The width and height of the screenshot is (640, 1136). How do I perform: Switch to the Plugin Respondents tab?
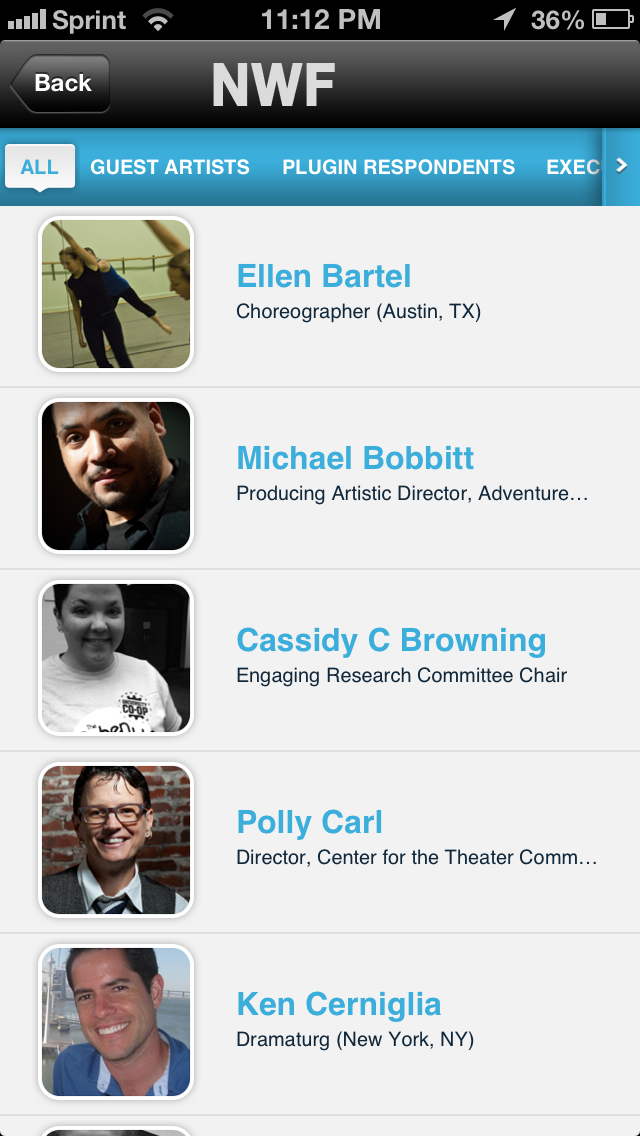(398, 167)
